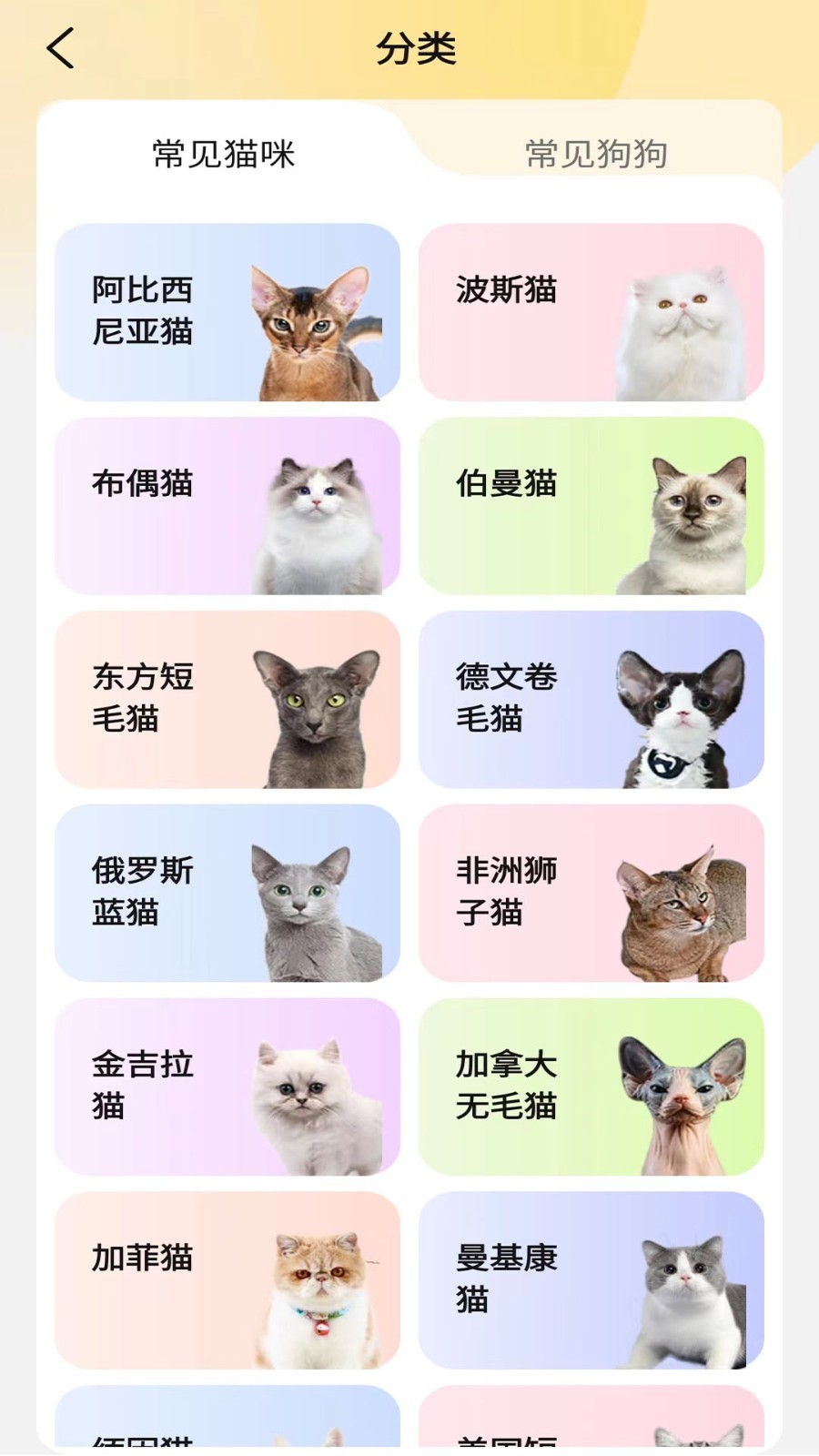Open the 波斯猫 card
The width and height of the screenshot is (819, 1456).
[x=591, y=312]
